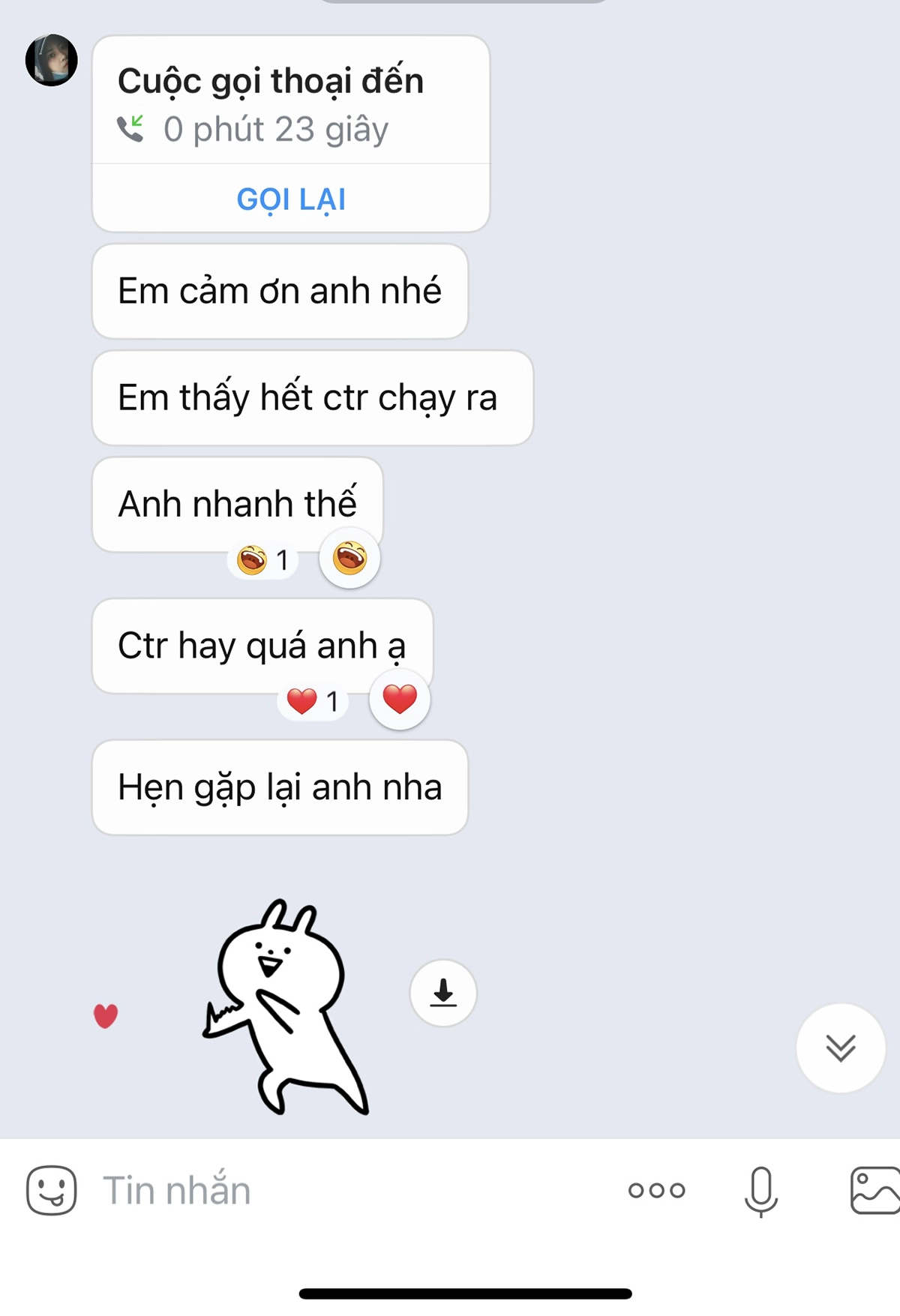
Task: View the laugh reaction count on "Anh nhanh thế"
Action: click(263, 560)
